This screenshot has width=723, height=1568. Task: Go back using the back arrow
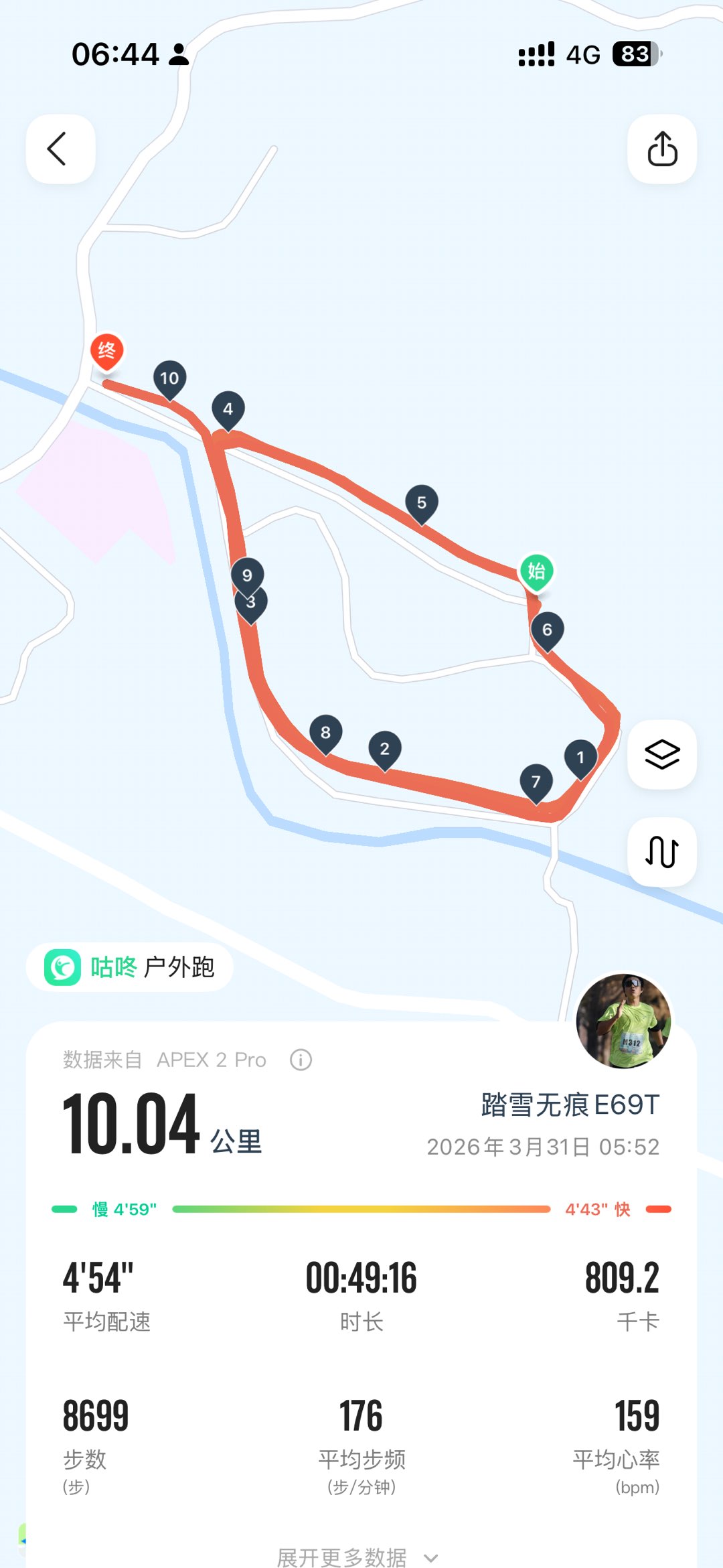pos(60,149)
